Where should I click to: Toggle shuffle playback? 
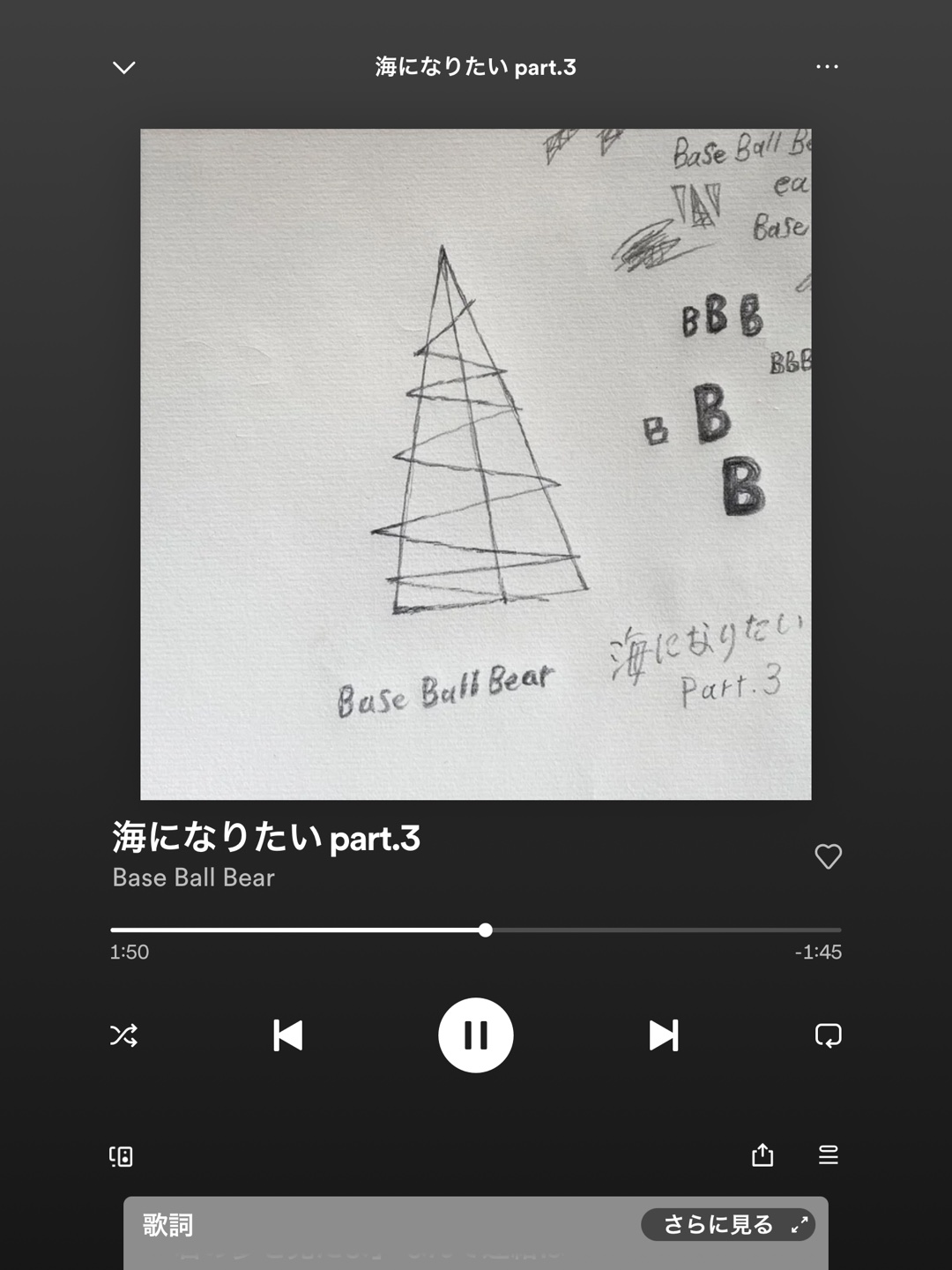tap(123, 1035)
